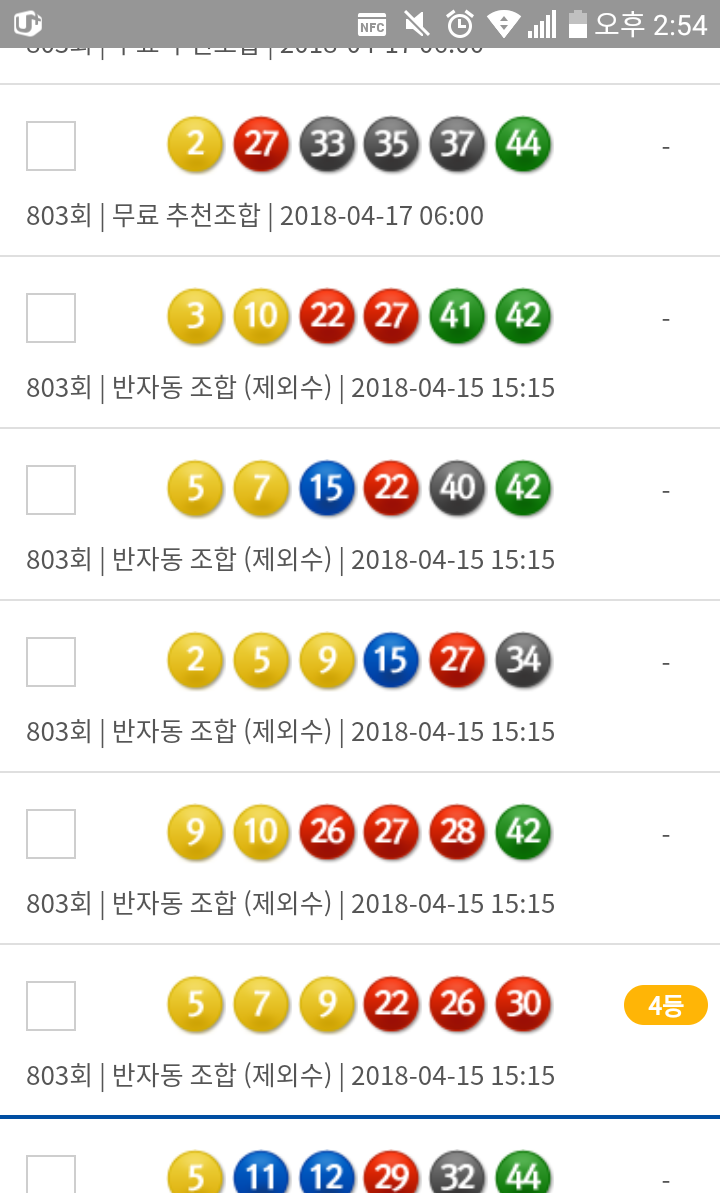This screenshot has height=1193, width=720.
Task: Select checkbox for combination 3 10 22 27 41 42
Action: click(51, 317)
